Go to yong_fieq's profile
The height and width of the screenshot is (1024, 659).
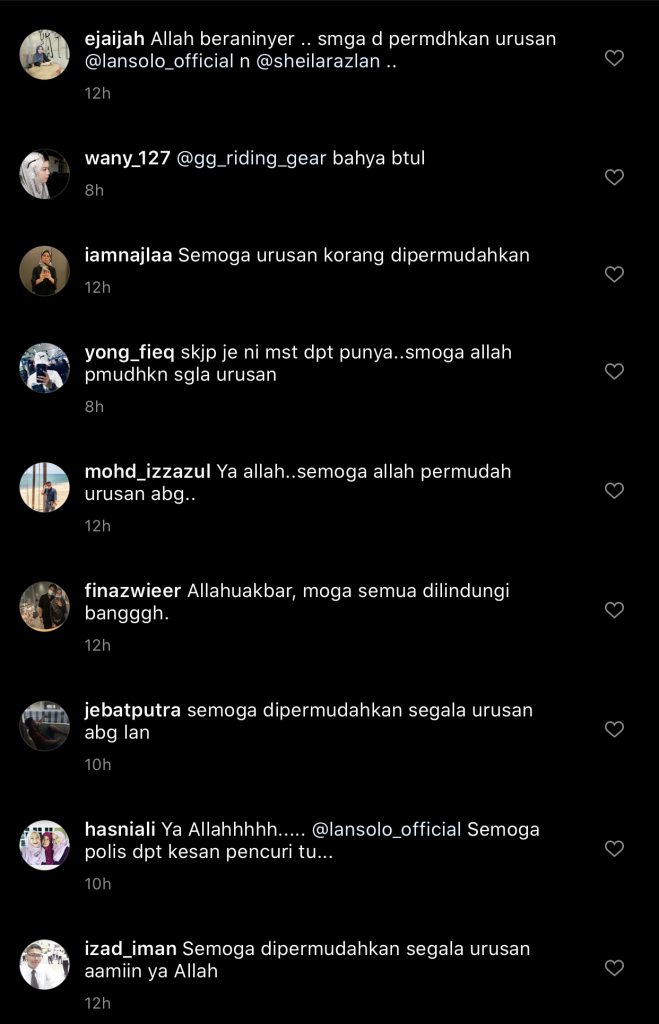click(x=130, y=352)
